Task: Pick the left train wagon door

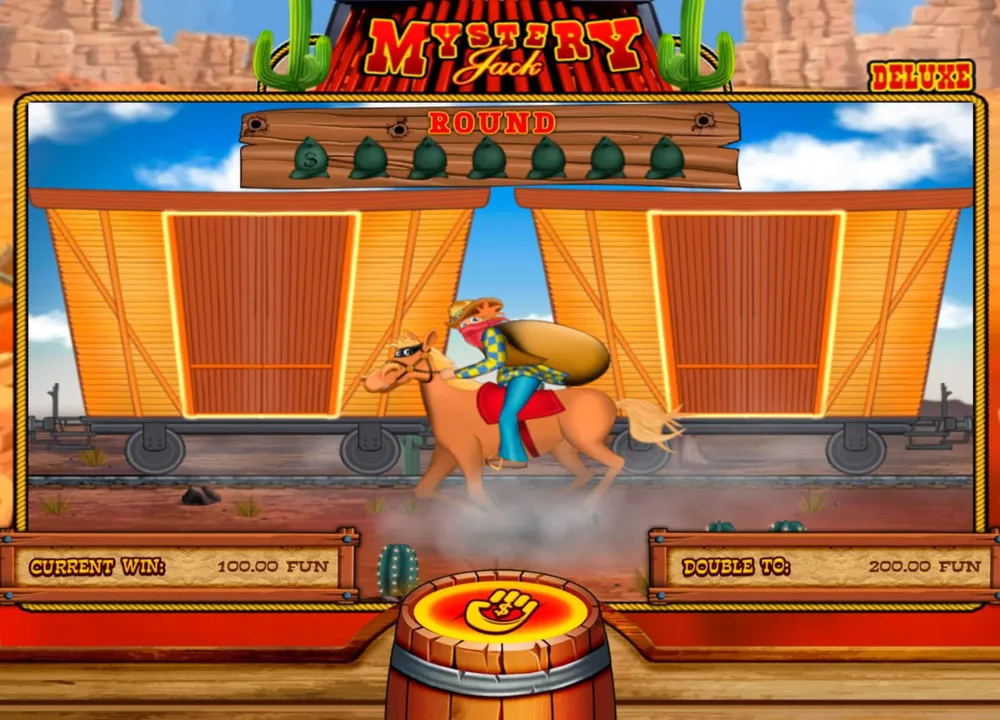Action: pyautogui.click(x=261, y=314)
